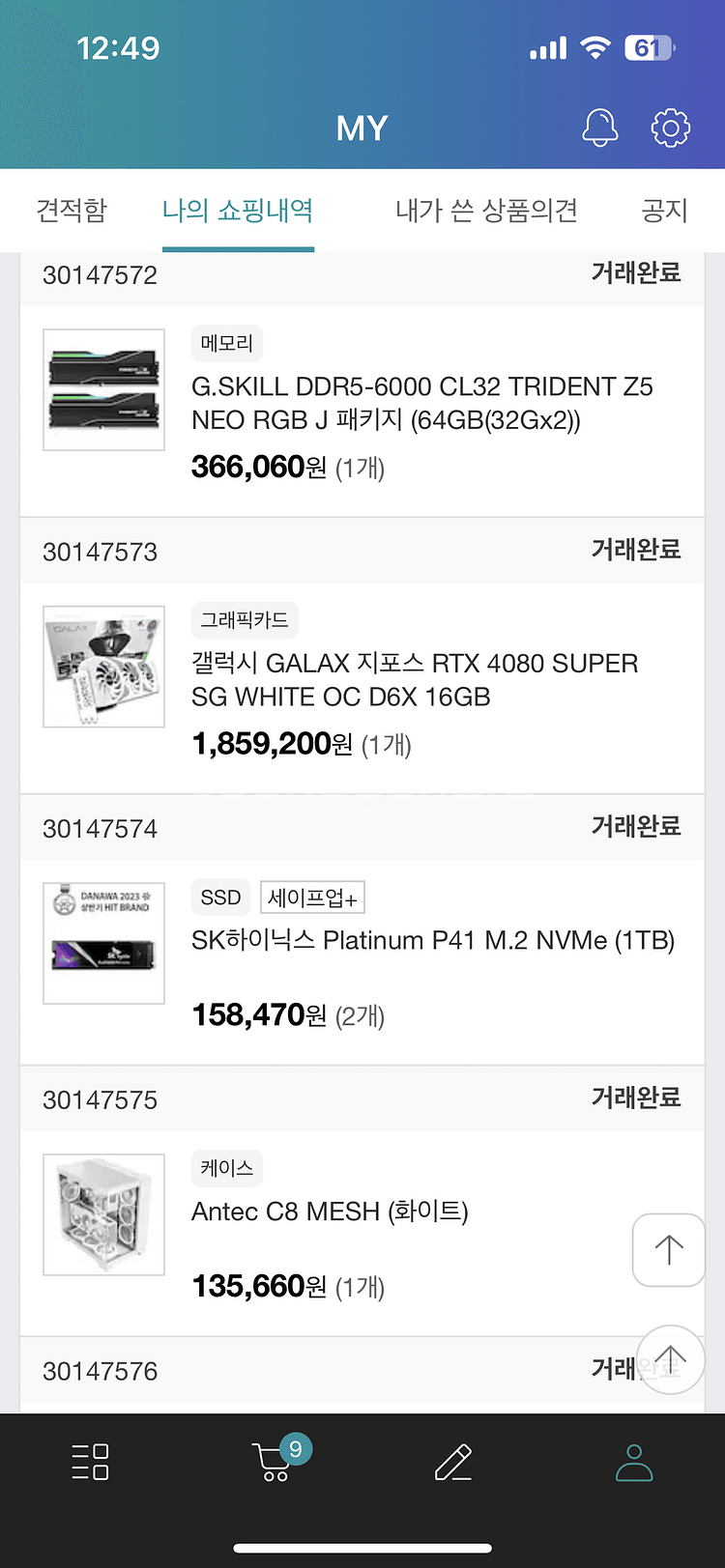725x1568 pixels.
Task: Go to the 공지 tab
Action: (664, 211)
